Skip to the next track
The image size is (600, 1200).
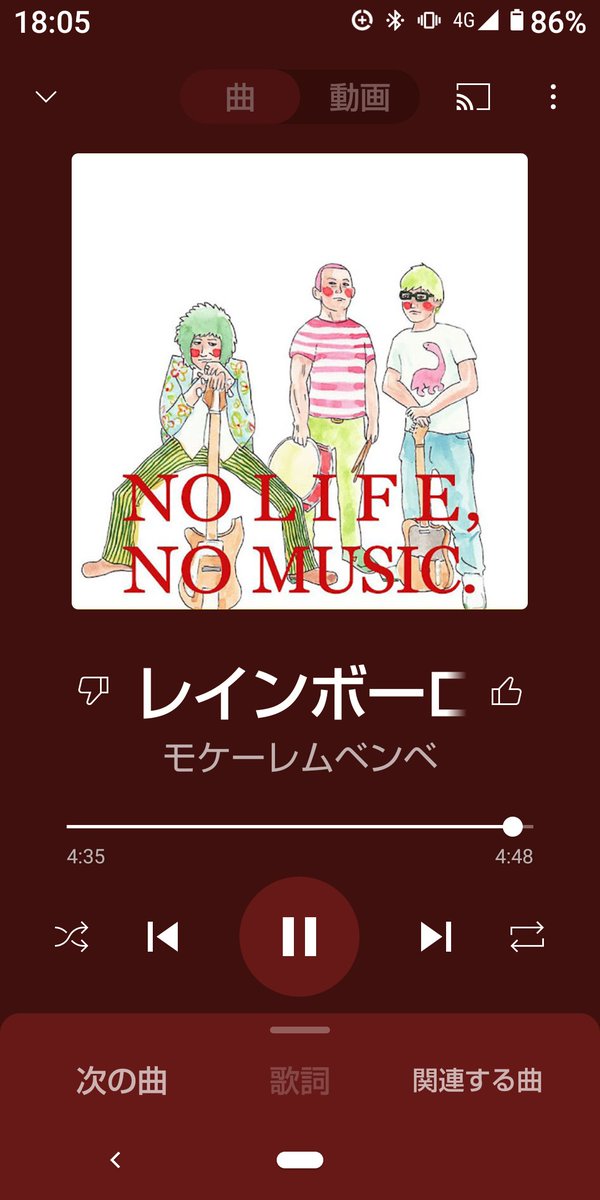435,937
